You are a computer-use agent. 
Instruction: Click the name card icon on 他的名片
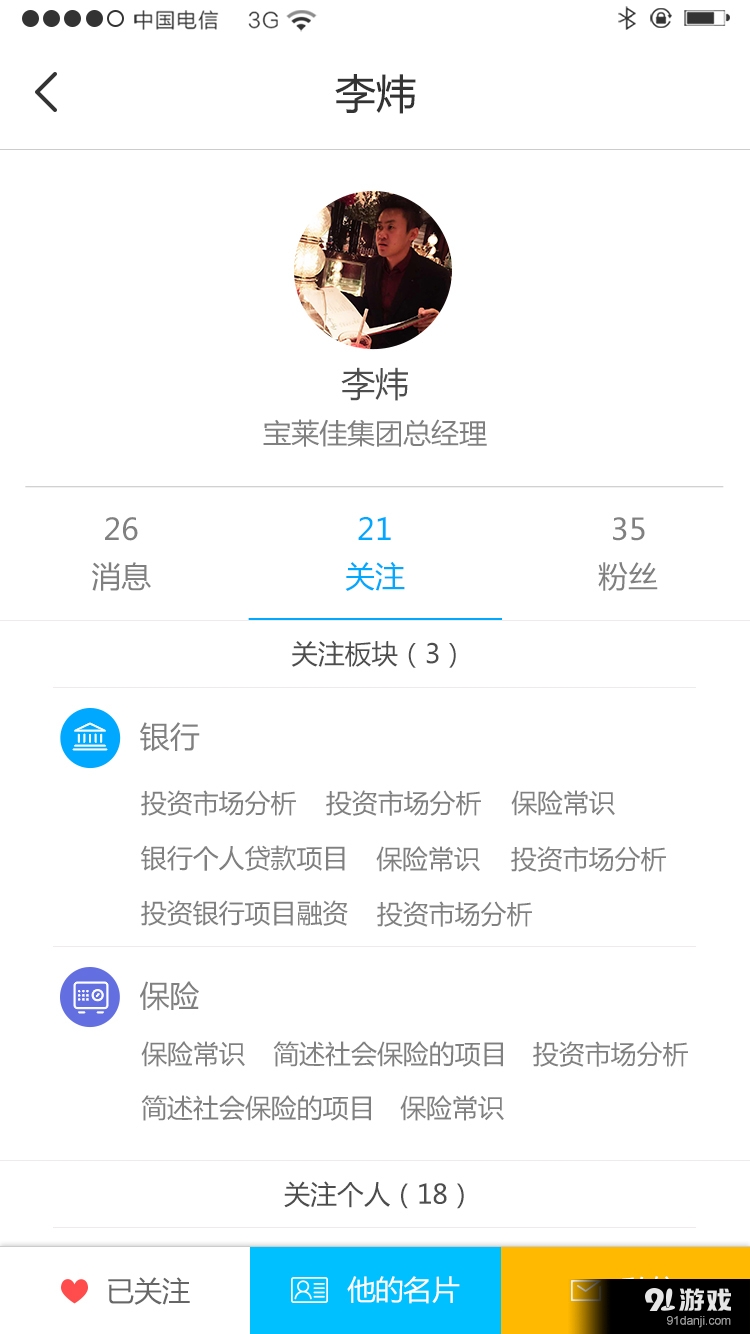point(310,1290)
